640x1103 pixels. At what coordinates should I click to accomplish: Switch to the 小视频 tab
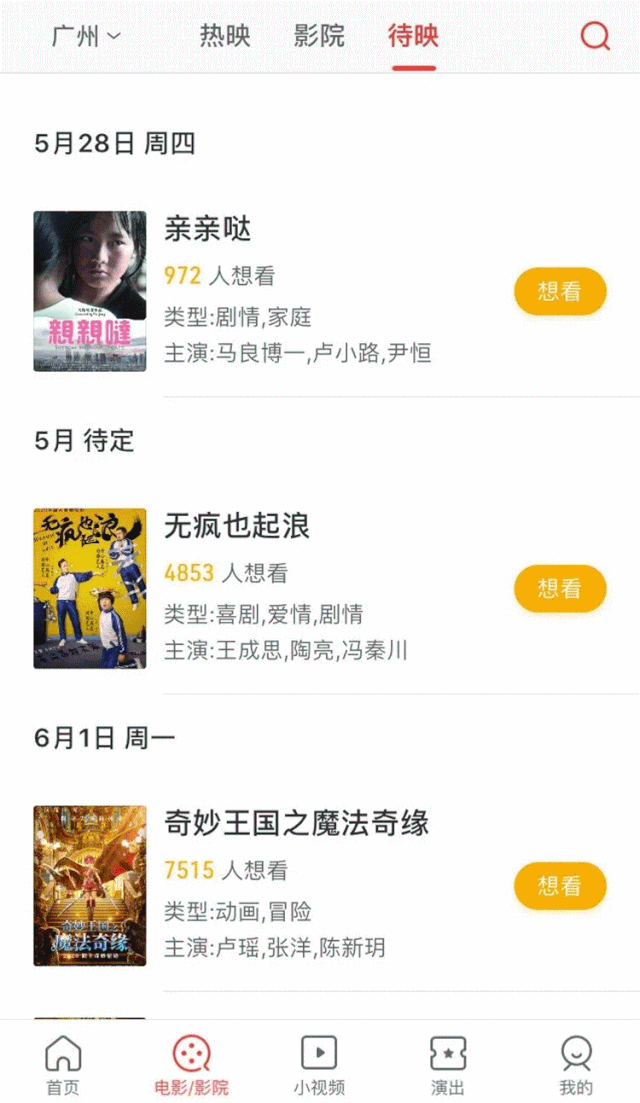pos(319,1065)
